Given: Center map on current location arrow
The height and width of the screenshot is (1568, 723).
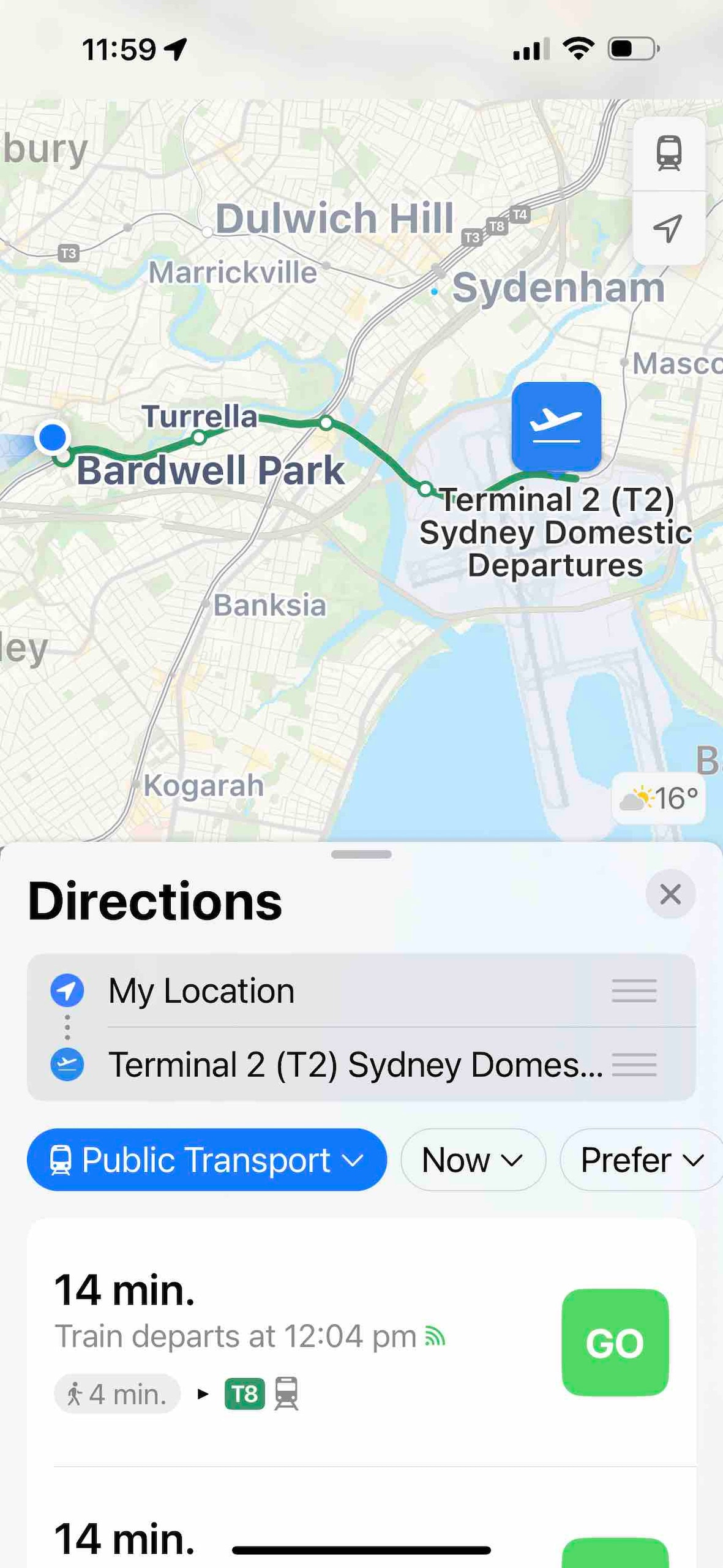Looking at the screenshot, I should [669, 228].
